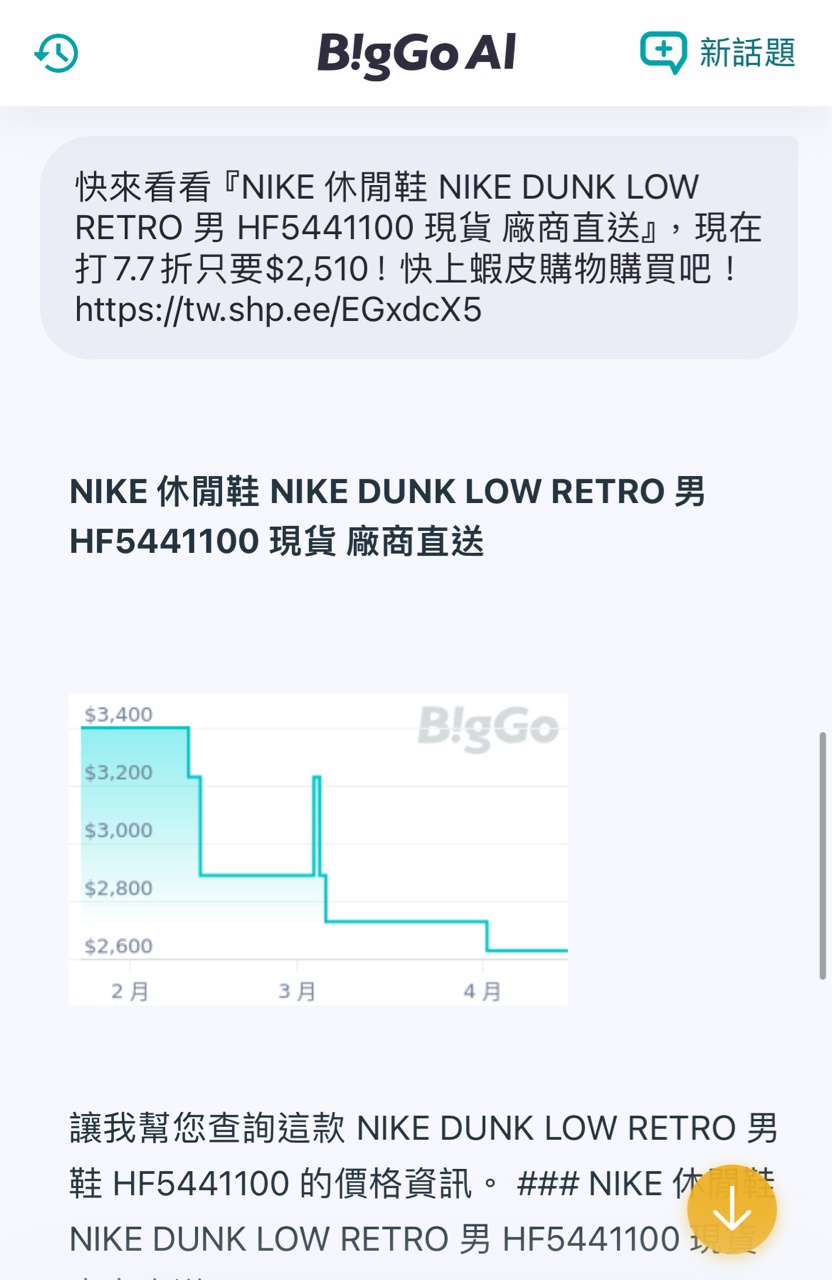
Task: Jump to bottom with the down arrow
Action: click(x=731, y=1211)
